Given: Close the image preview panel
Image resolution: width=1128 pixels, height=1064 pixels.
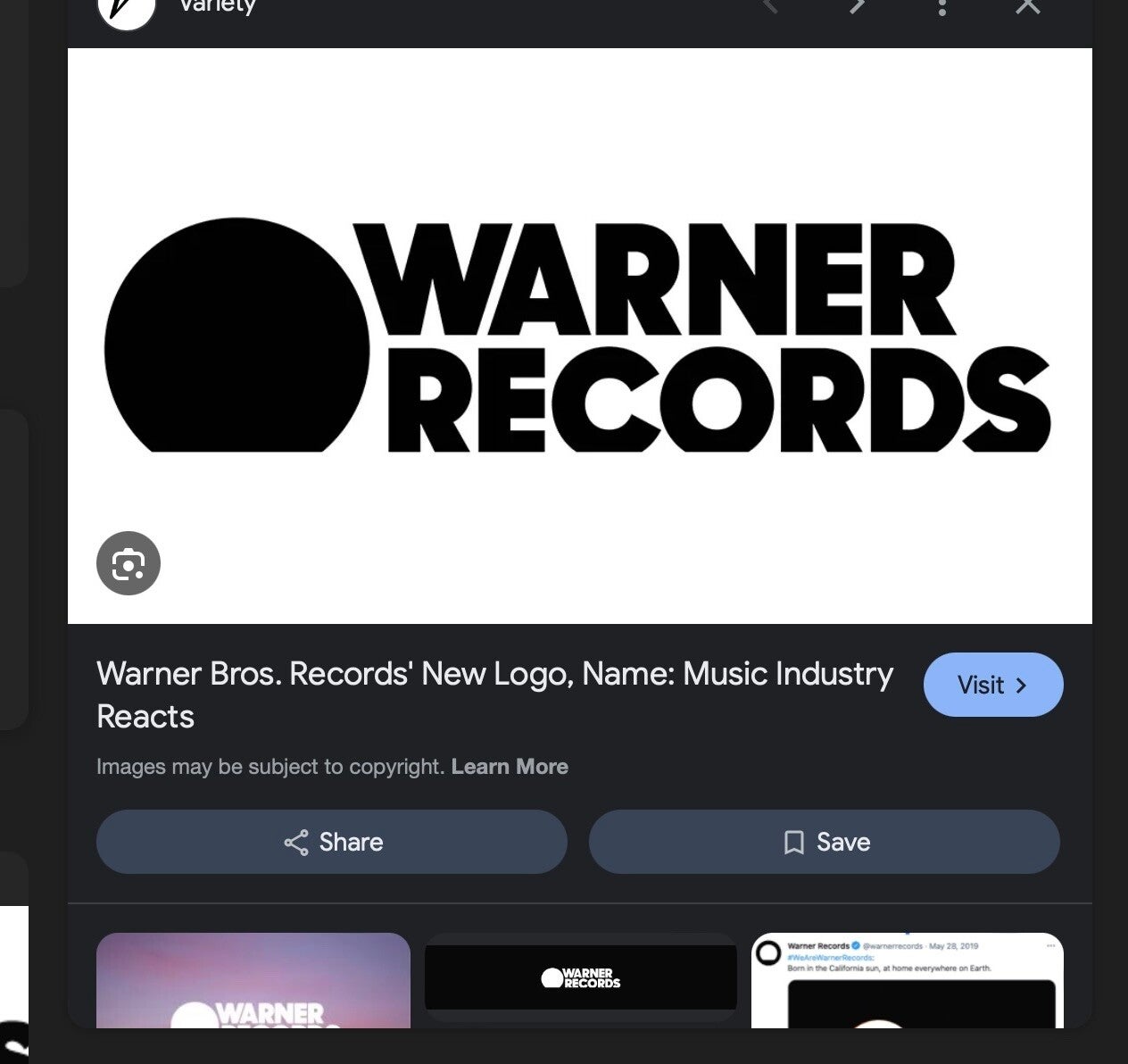Looking at the screenshot, I should click(1027, 7).
